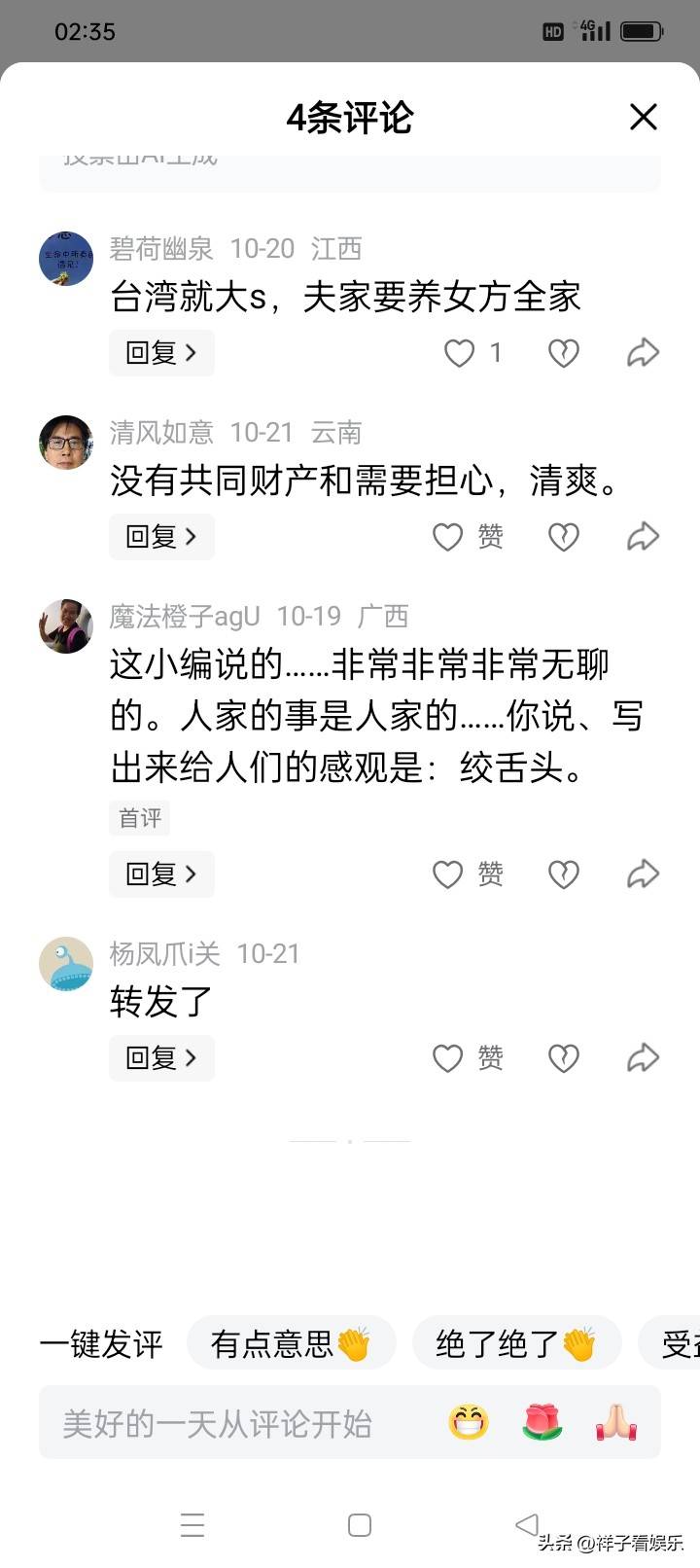The width and height of the screenshot is (700, 1568).
Task: Reply to 碧荷幽泉's comment
Action: point(161,353)
